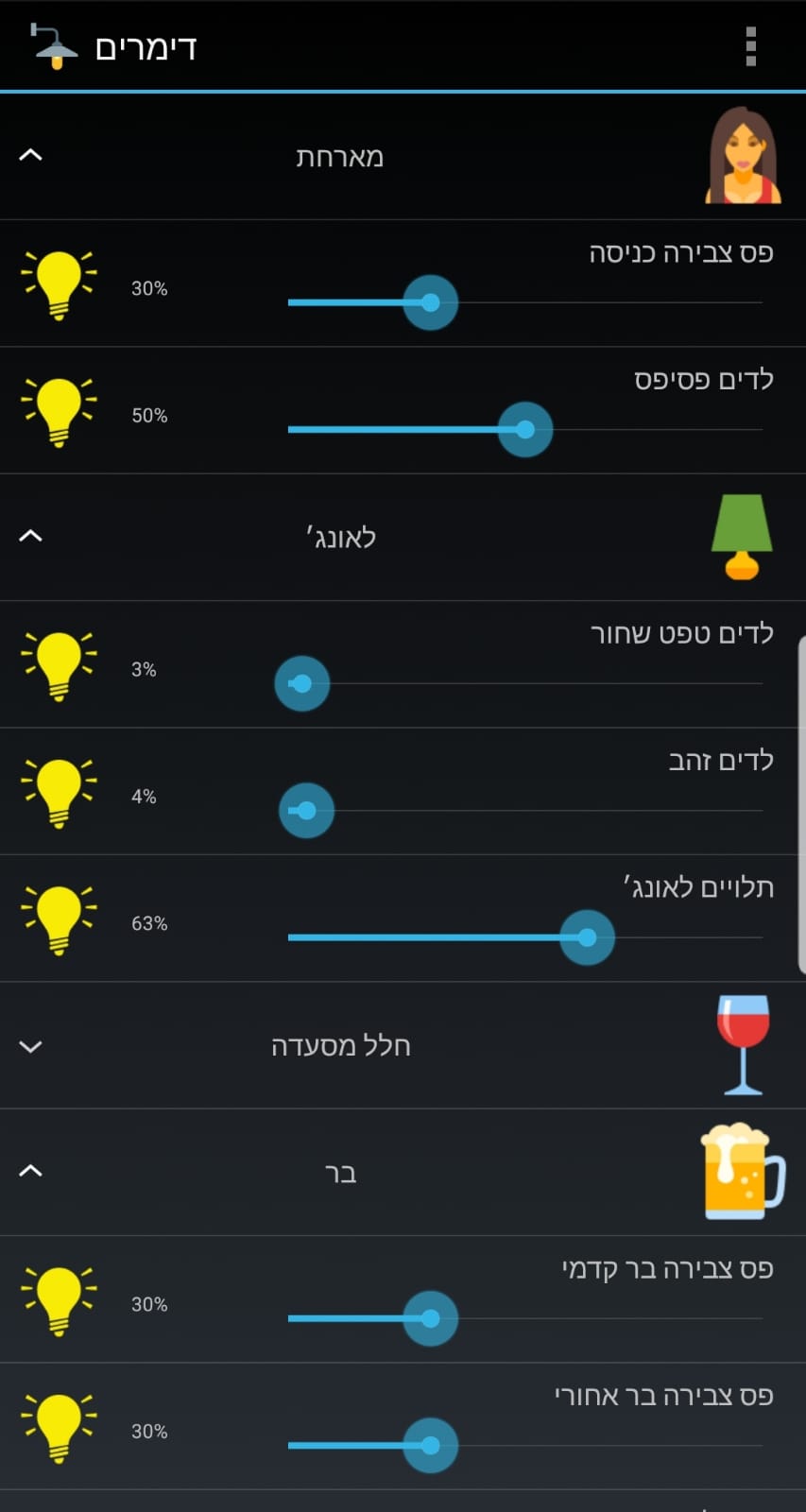Tap the פס צבירה בר קדמי dimmer slider
Image resolution: width=806 pixels, height=1512 pixels.
coord(431,1318)
